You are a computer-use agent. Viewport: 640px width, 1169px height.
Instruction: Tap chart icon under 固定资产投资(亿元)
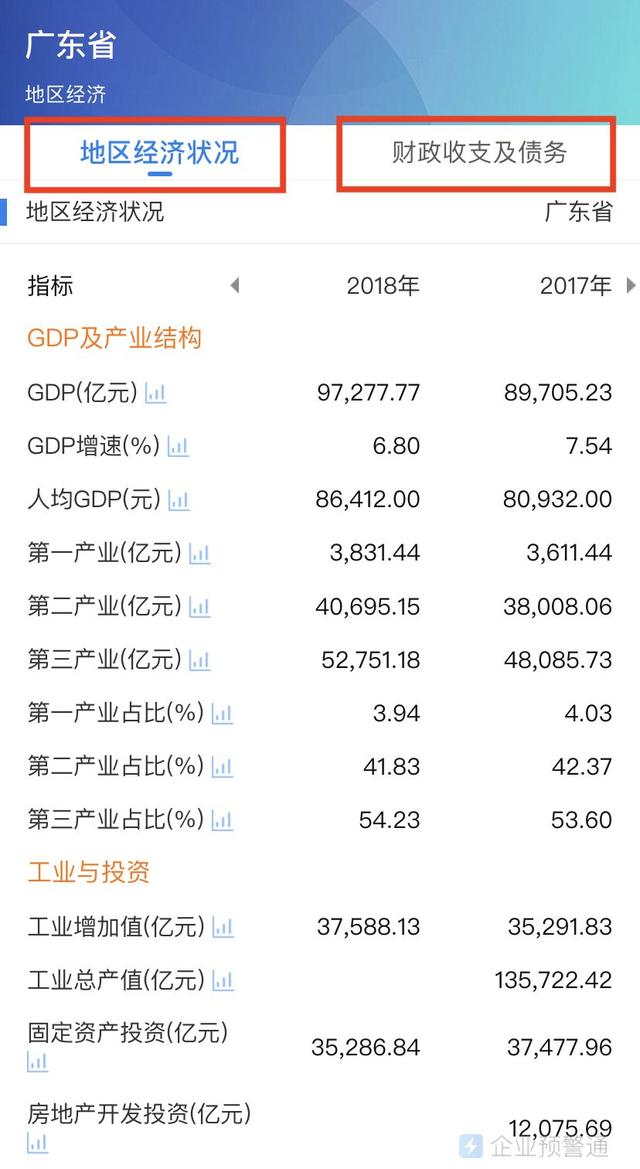[x=37, y=1062]
